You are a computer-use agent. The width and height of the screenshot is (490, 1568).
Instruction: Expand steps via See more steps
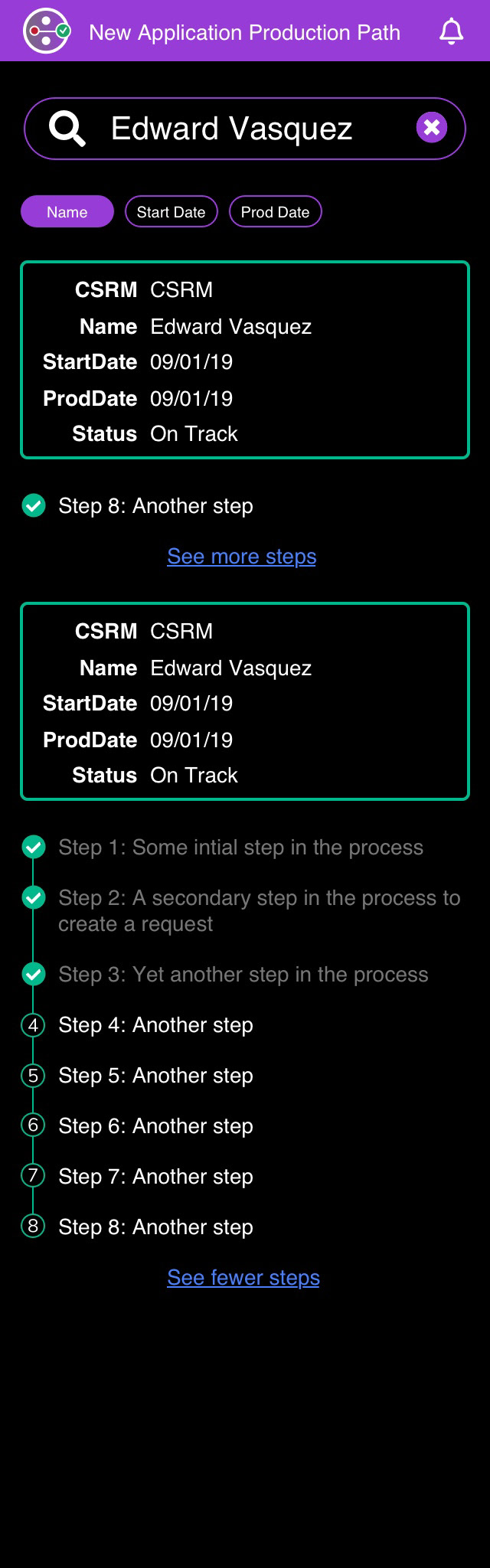click(241, 557)
